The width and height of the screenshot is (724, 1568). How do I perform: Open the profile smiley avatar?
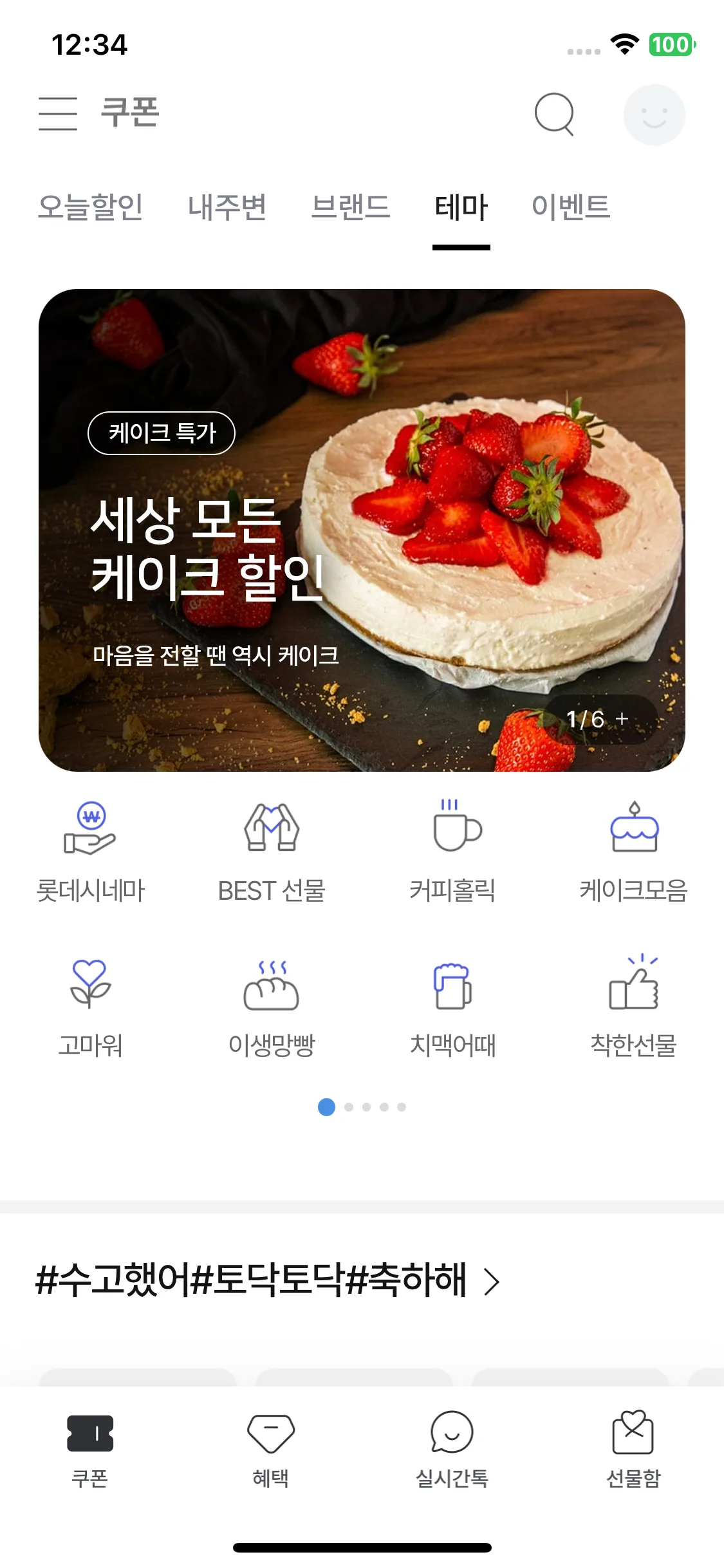(x=654, y=115)
